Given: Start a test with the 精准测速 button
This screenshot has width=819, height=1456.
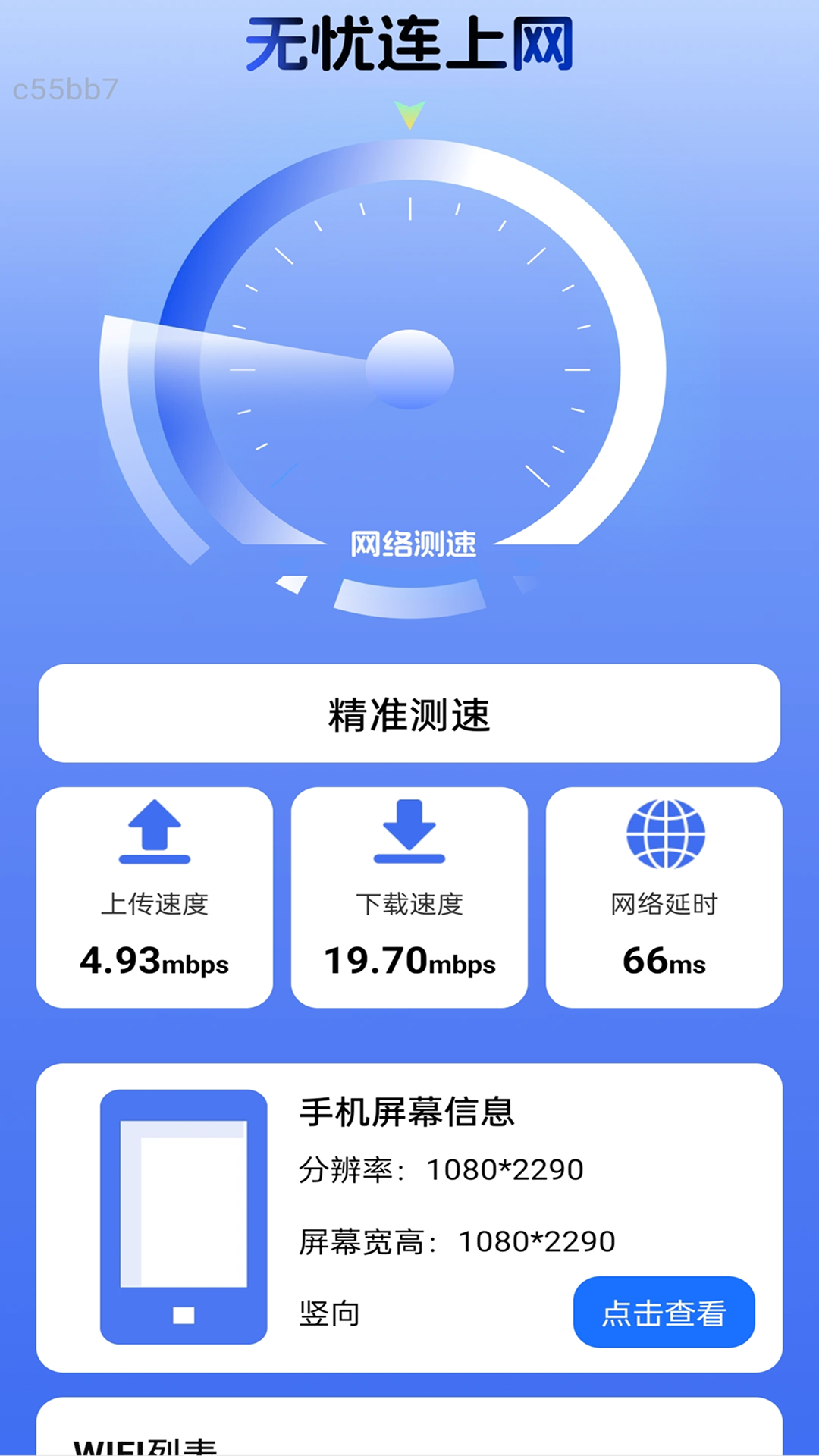Looking at the screenshot, I should pos(409,713).
